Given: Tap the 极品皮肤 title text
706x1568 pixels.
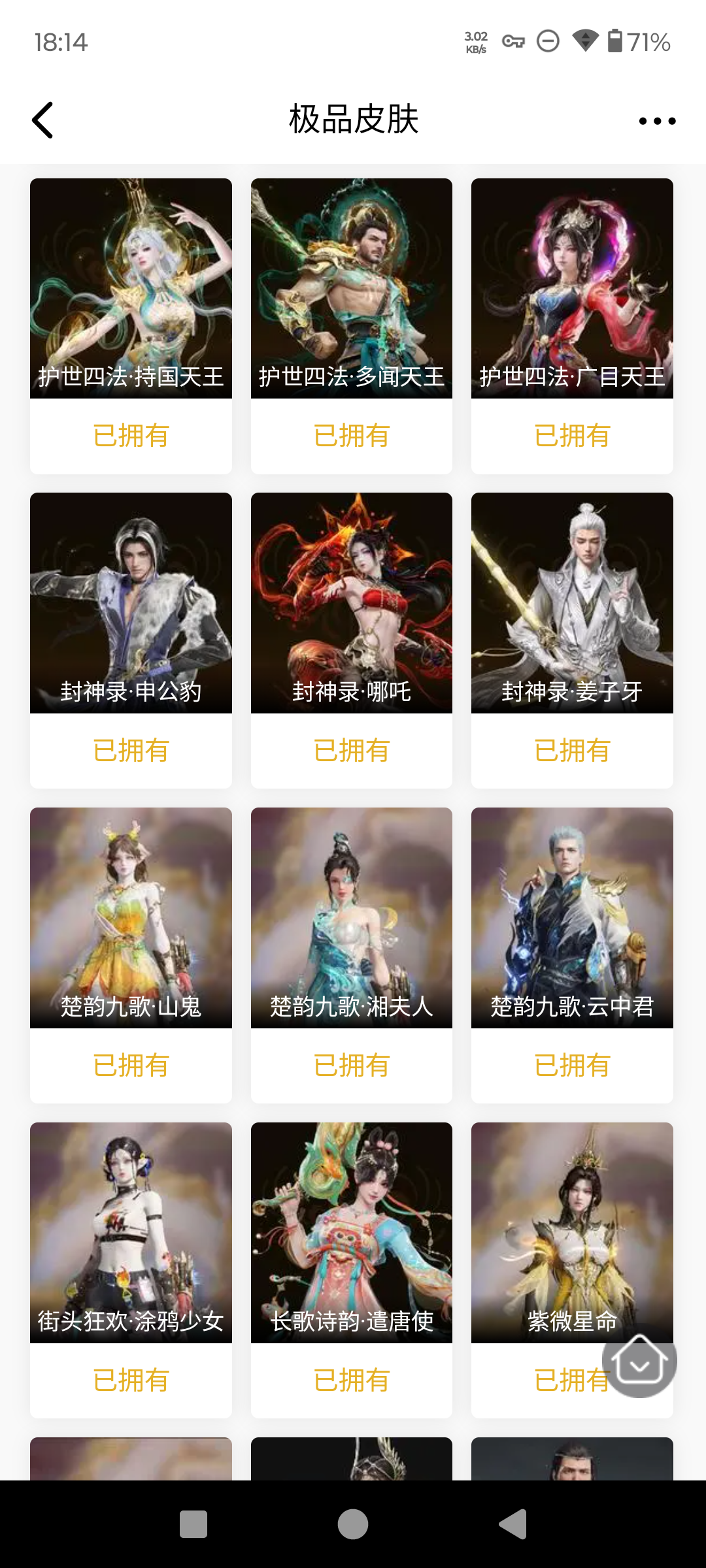Looking at the screenshot, I should [353, 120].
